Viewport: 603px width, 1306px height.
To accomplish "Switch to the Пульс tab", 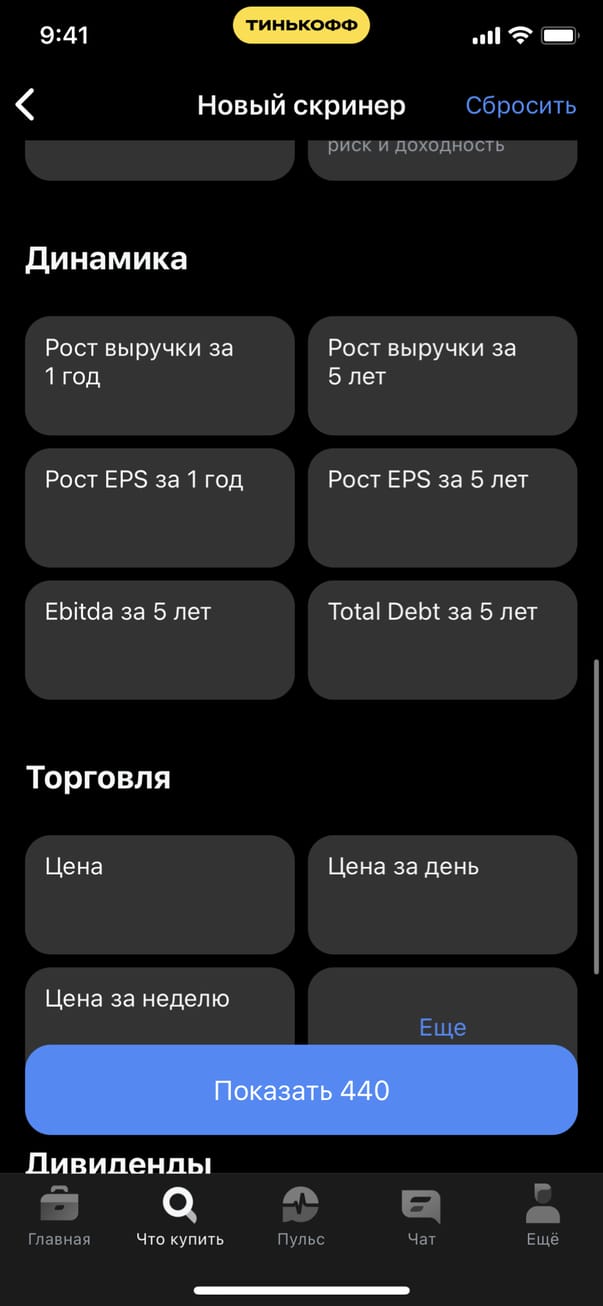I will (301, 1216).
